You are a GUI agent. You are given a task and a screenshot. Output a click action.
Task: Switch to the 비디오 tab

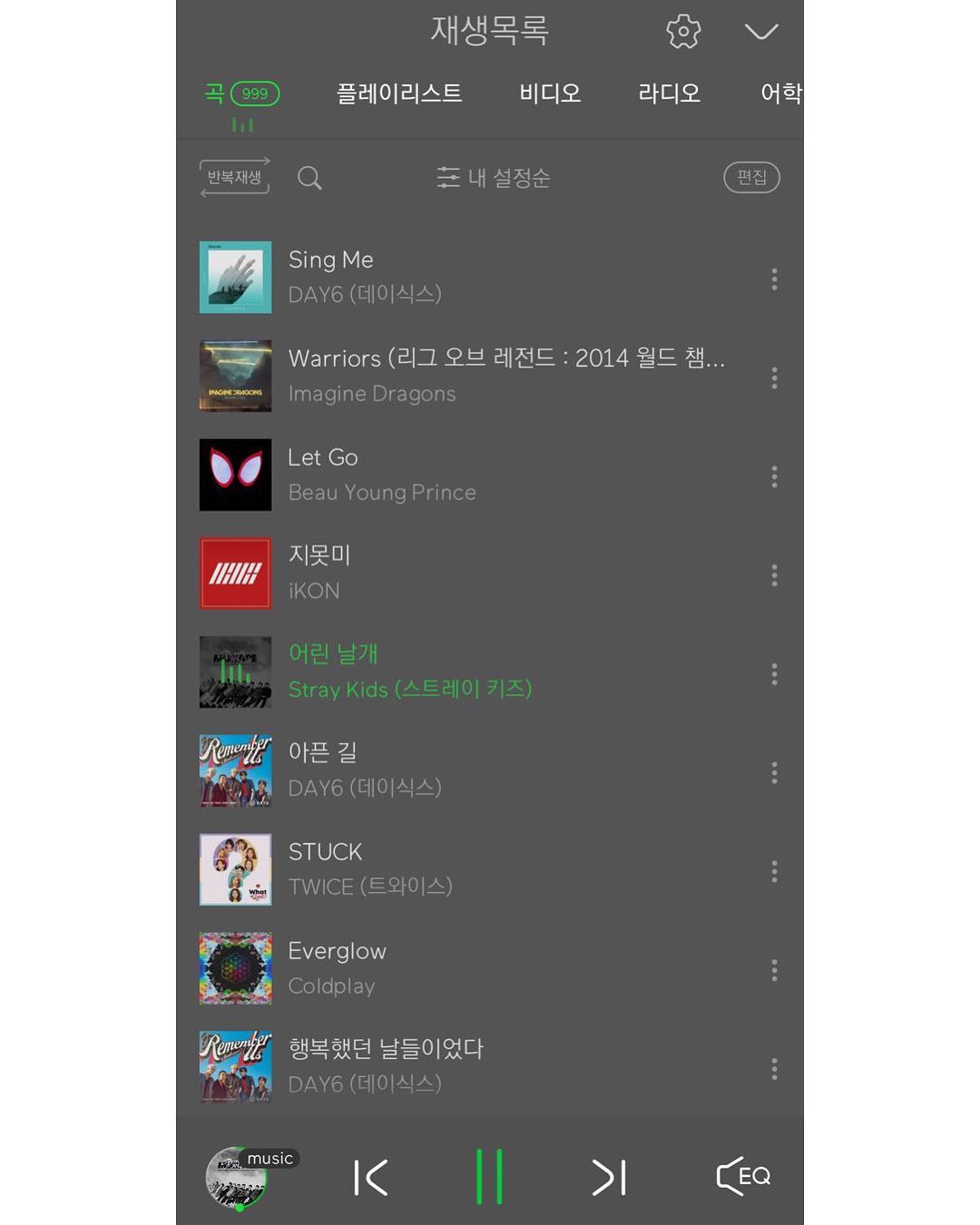coord(550,93)
